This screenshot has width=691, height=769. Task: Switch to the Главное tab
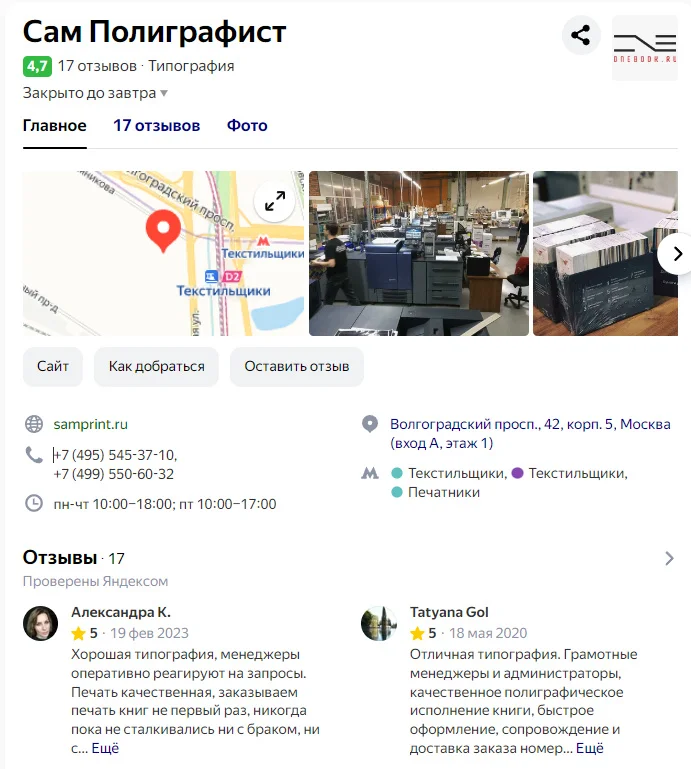pos(55,126)
